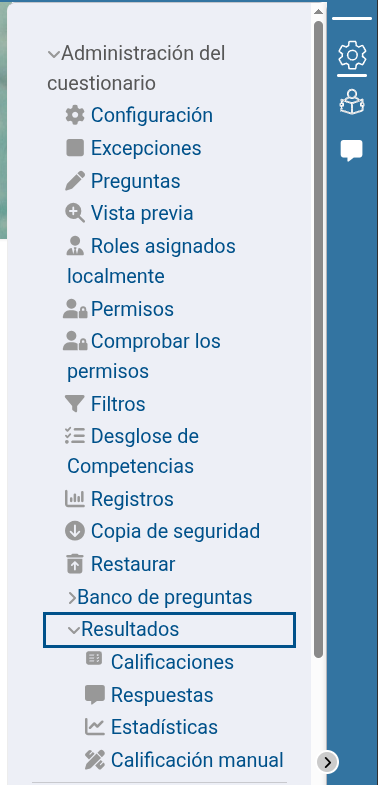Open Calificación manual

click(197, 760)
